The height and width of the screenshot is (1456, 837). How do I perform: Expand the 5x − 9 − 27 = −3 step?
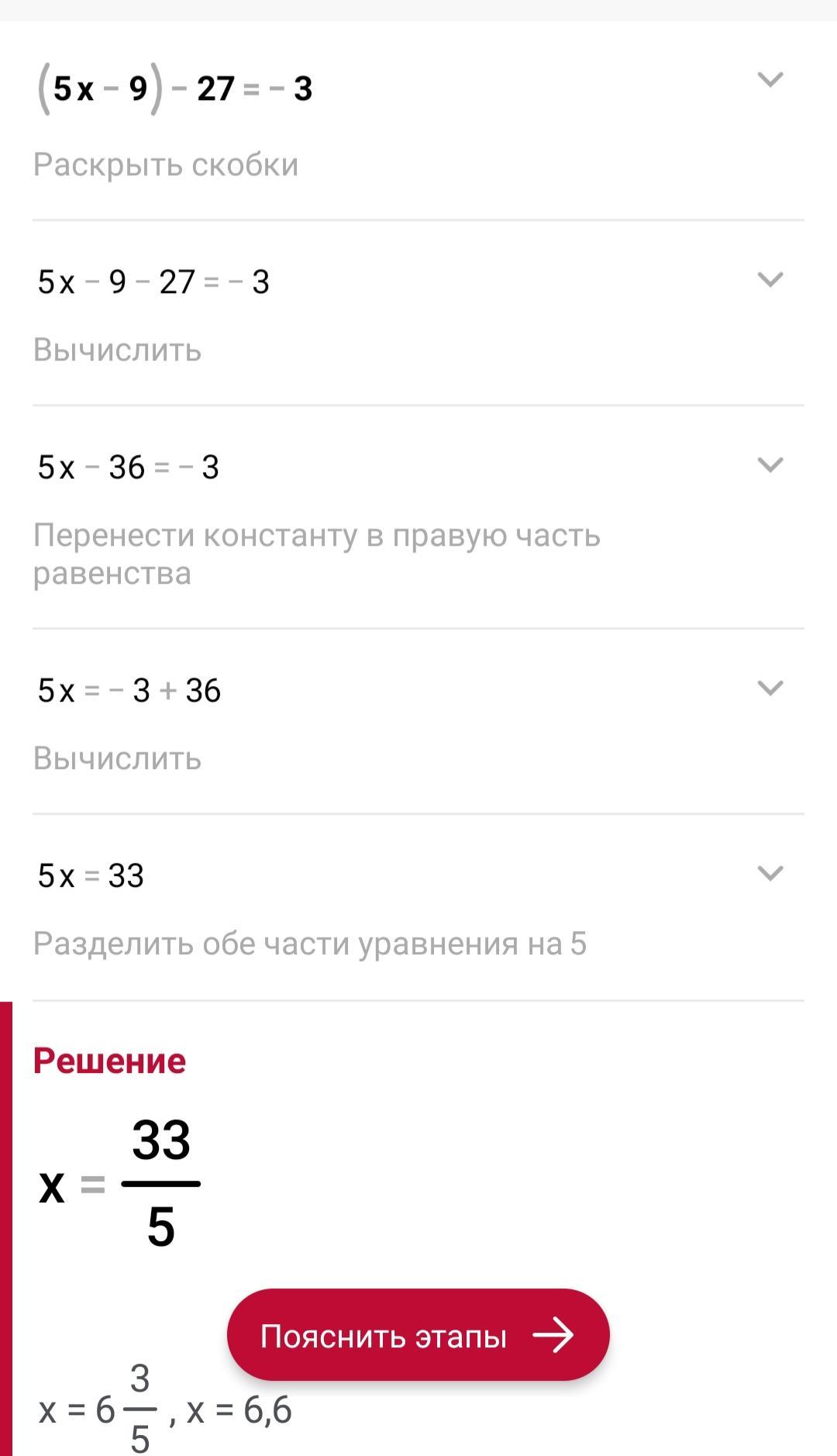click(x=770, y=280)
